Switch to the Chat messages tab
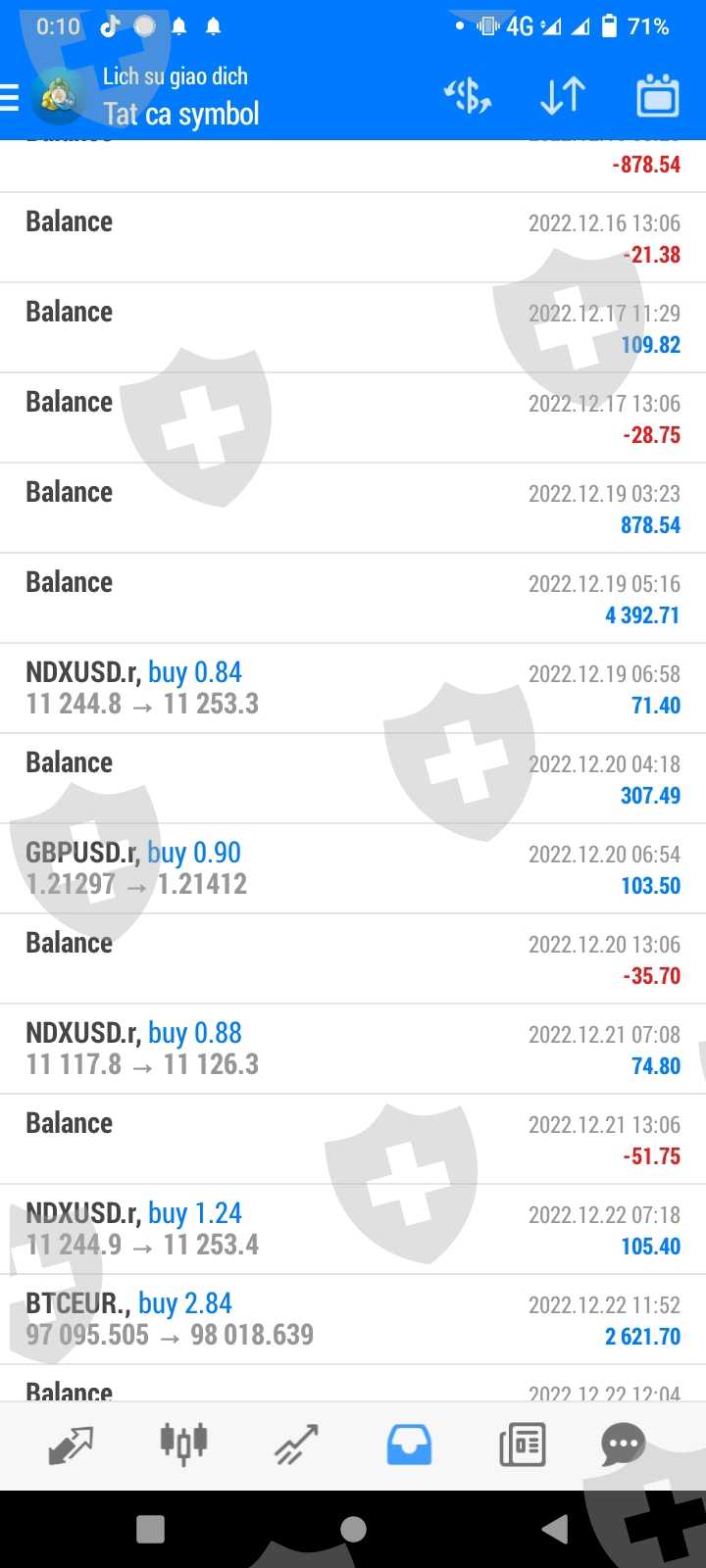Screen dimensions: 706x1568 623,1445
